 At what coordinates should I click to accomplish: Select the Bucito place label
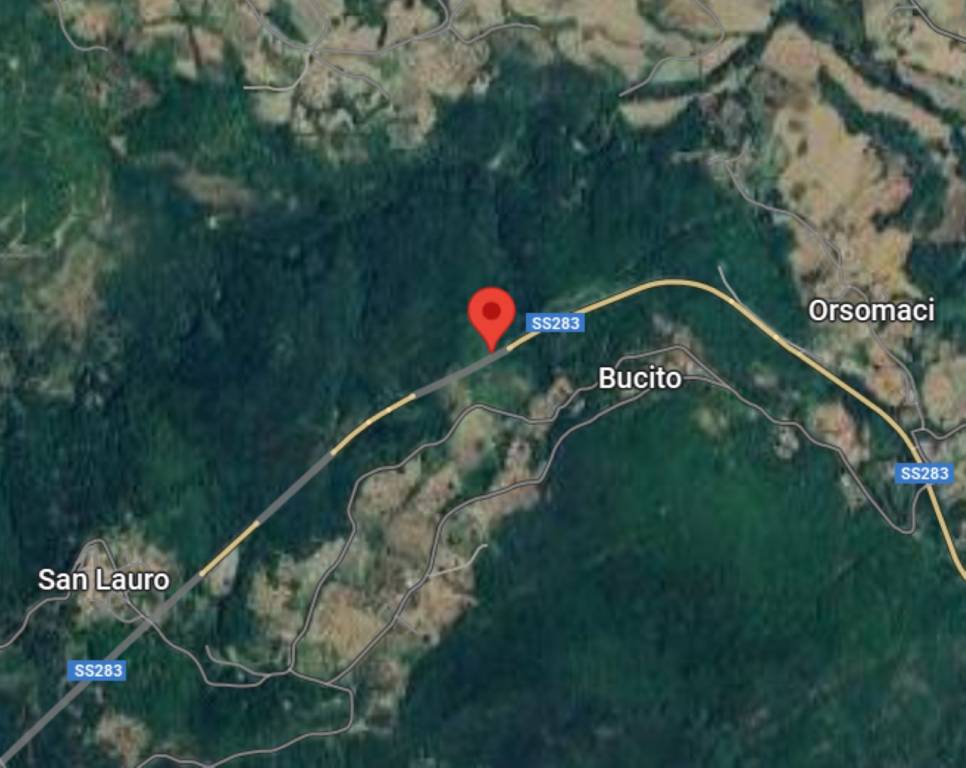[639, 379]
